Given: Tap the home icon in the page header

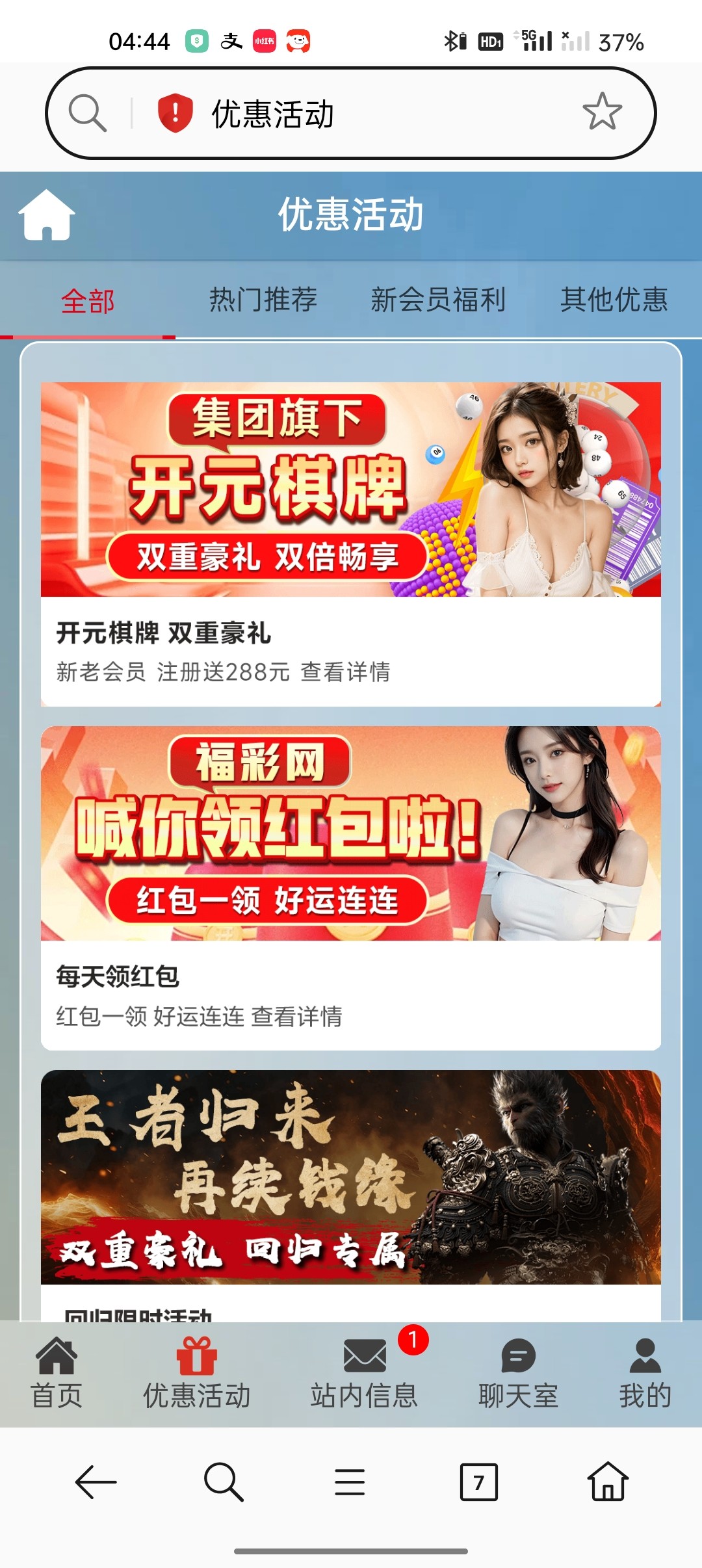Looking at the screenshot, I should click(x=47, y=215).
